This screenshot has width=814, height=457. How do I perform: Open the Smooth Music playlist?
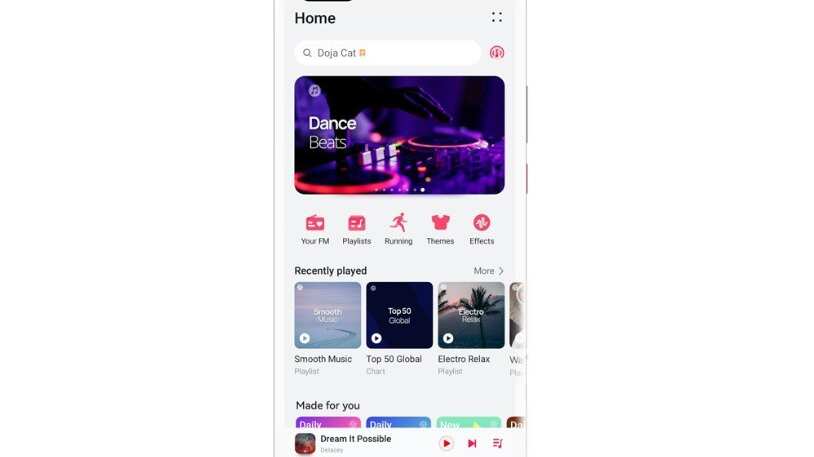[x=327, y=315]
